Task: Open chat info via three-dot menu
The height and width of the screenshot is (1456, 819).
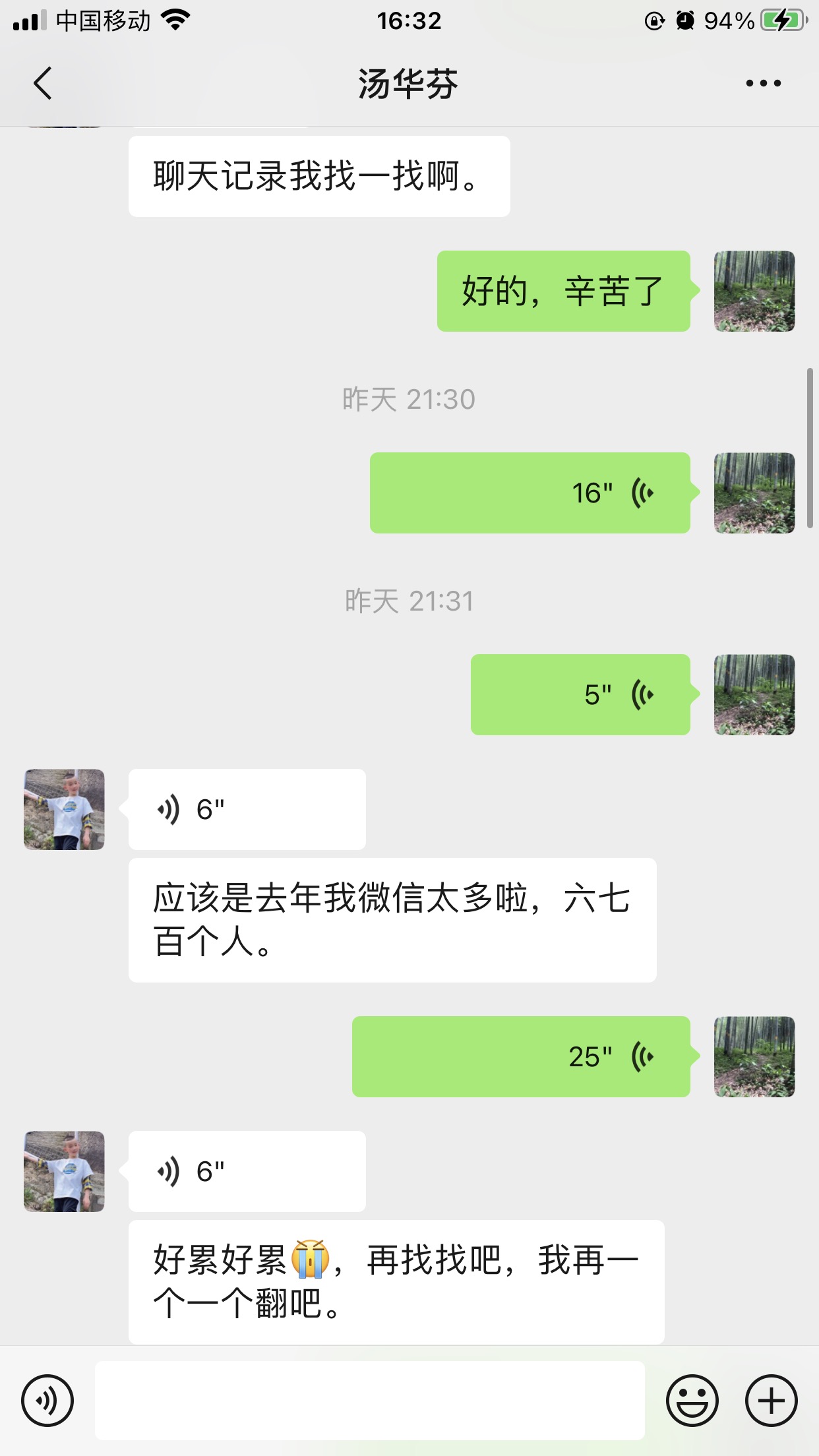Action: pyautogui.click(x=763, y=84)
